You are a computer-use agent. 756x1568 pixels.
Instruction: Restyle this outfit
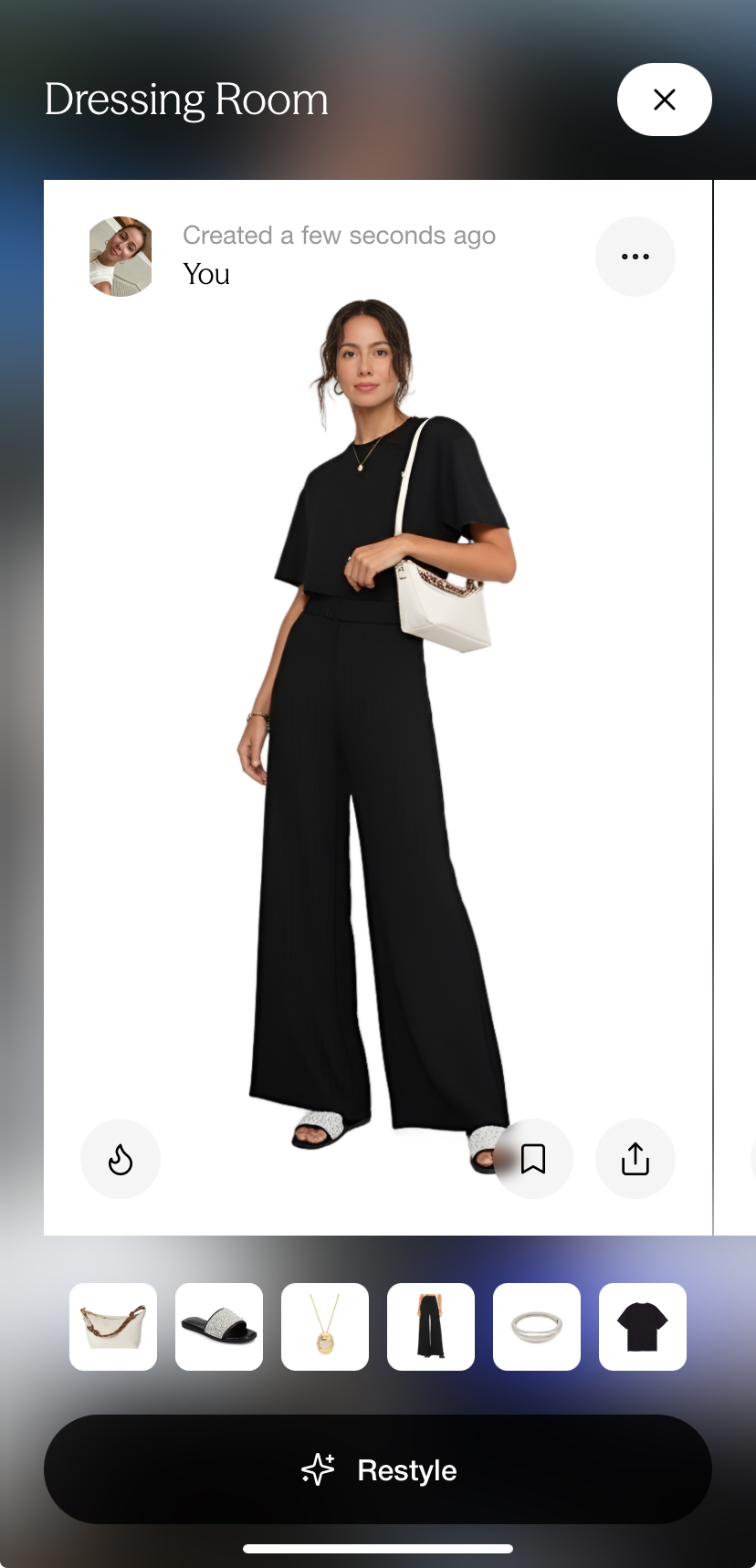(378, 1469)
